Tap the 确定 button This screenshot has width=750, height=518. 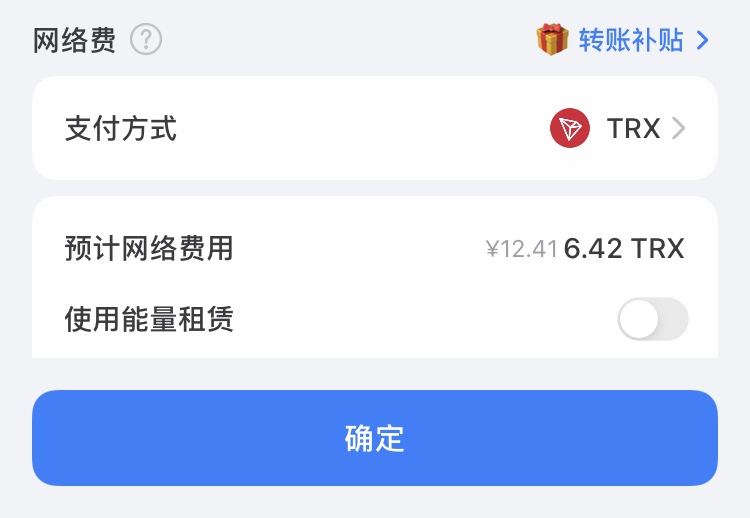[374, 438]
